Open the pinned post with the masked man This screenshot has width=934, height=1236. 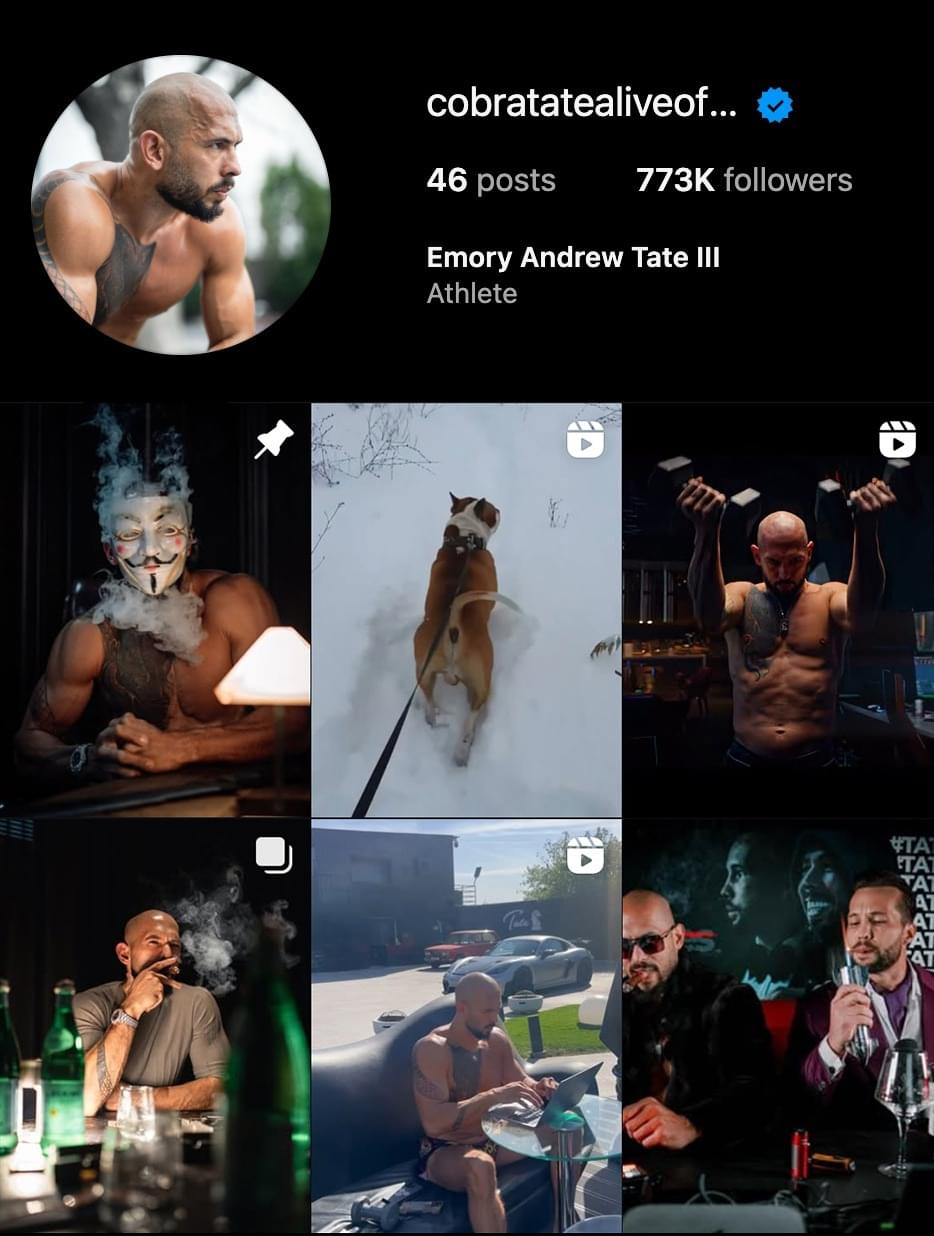coord(154,610)
